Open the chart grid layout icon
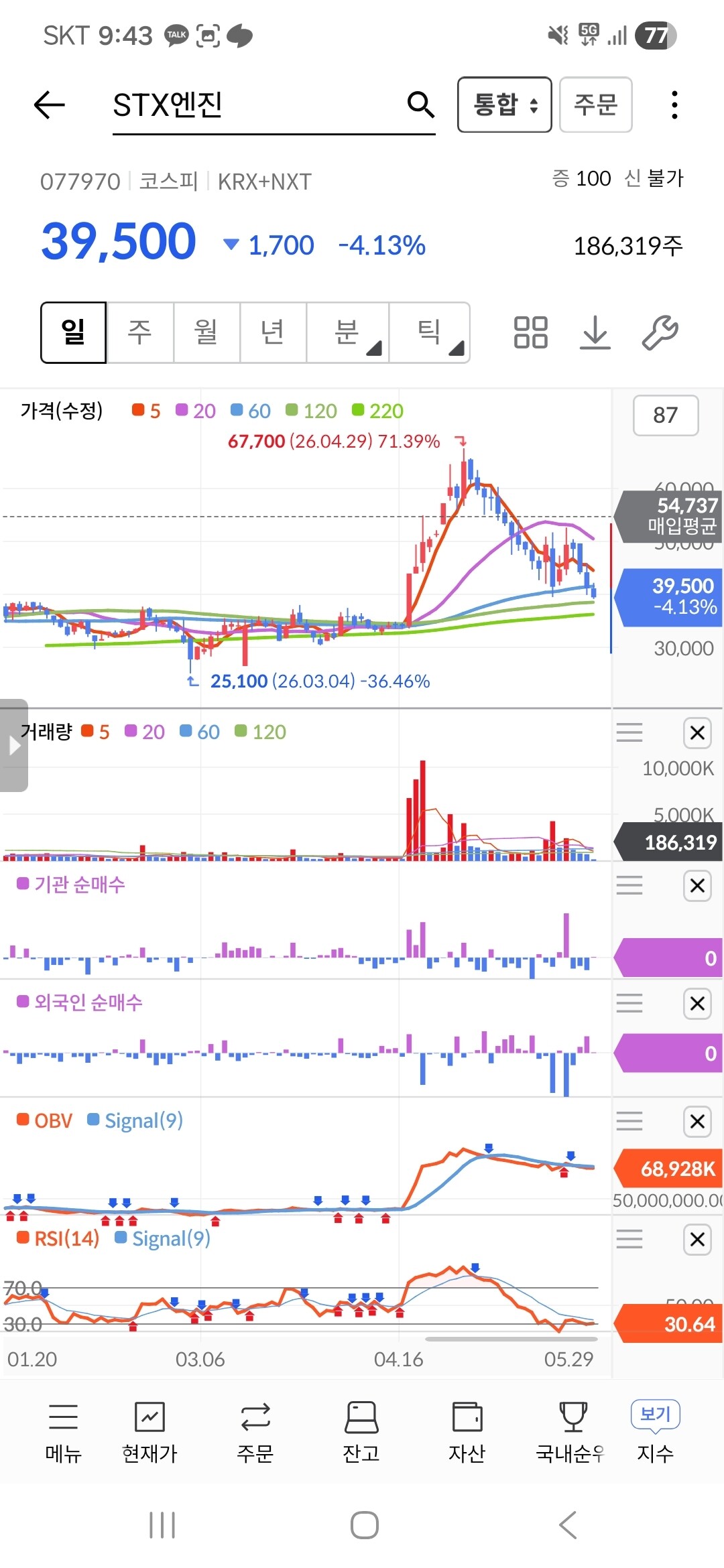 click(x=530, y=332)
